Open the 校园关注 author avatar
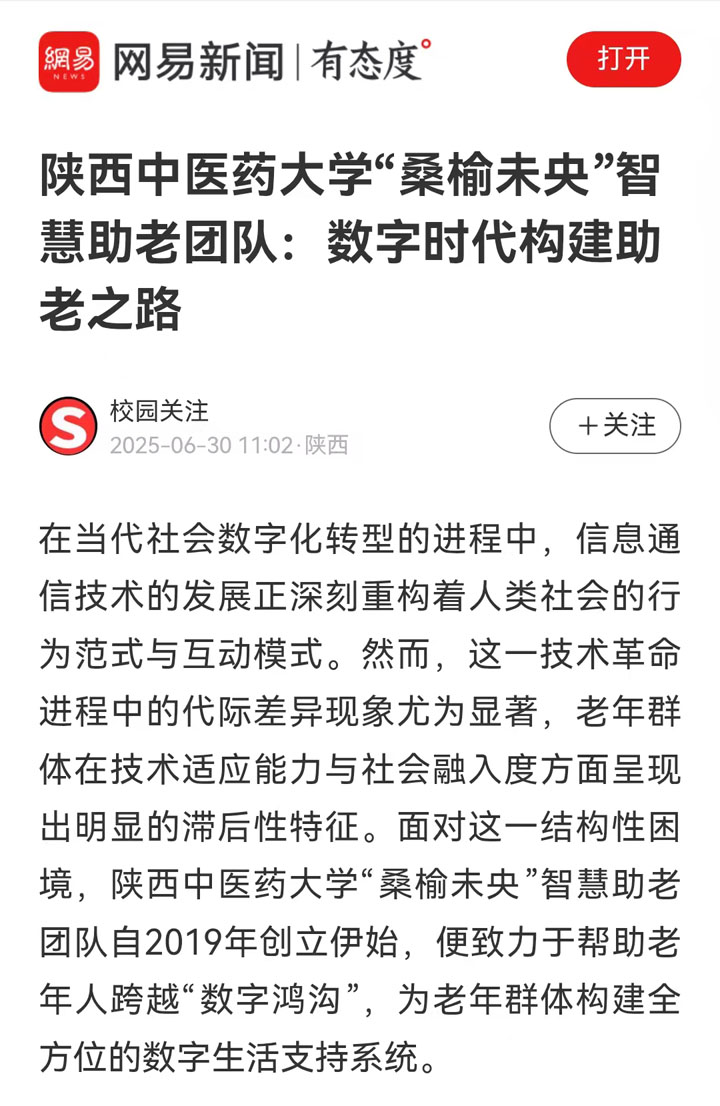The width and height of the screenshot is (720, 1106). click(68, 426)
